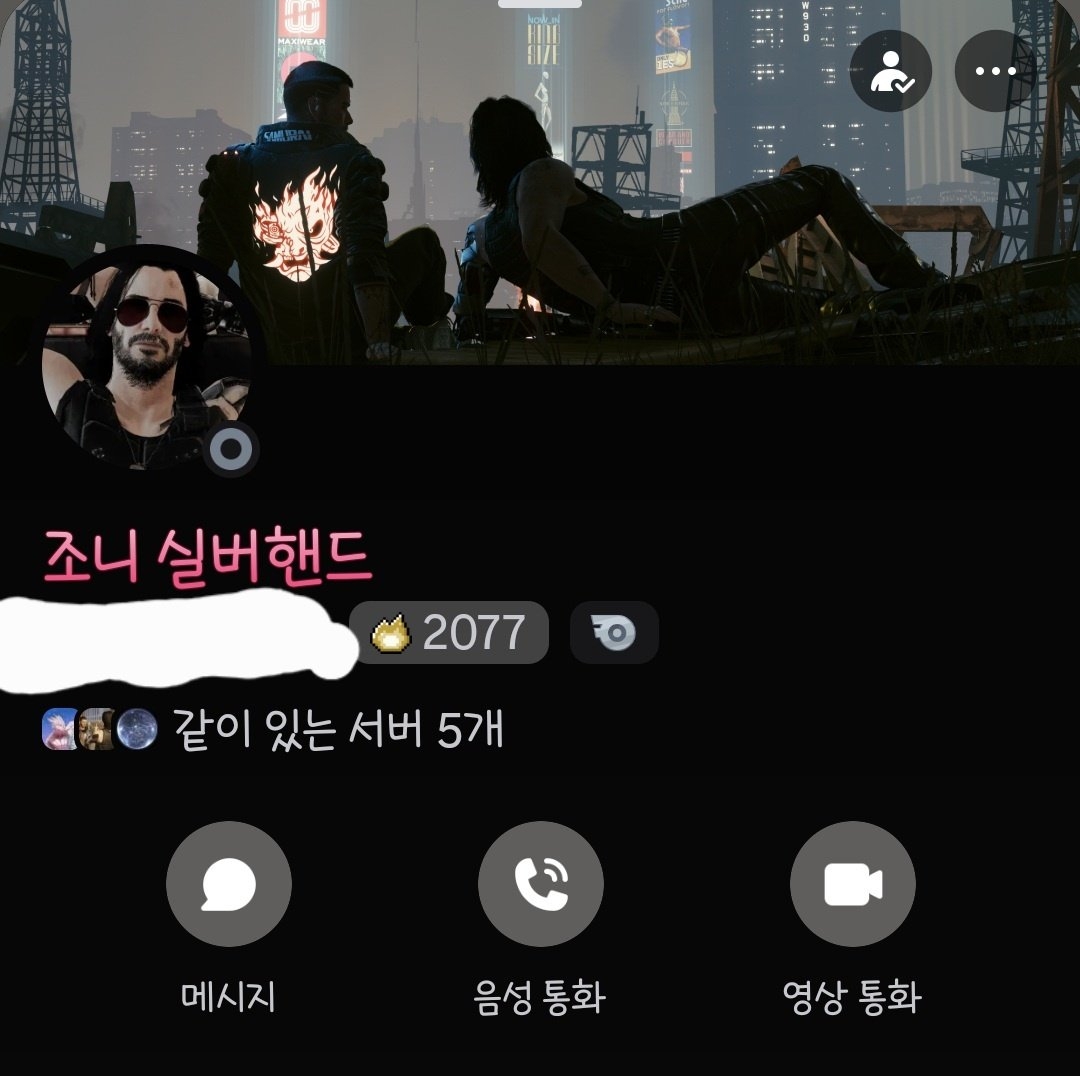Tap the 2077 server tag badge
This screenshot has width=1080, height=1076.
(x=449, y=632)
